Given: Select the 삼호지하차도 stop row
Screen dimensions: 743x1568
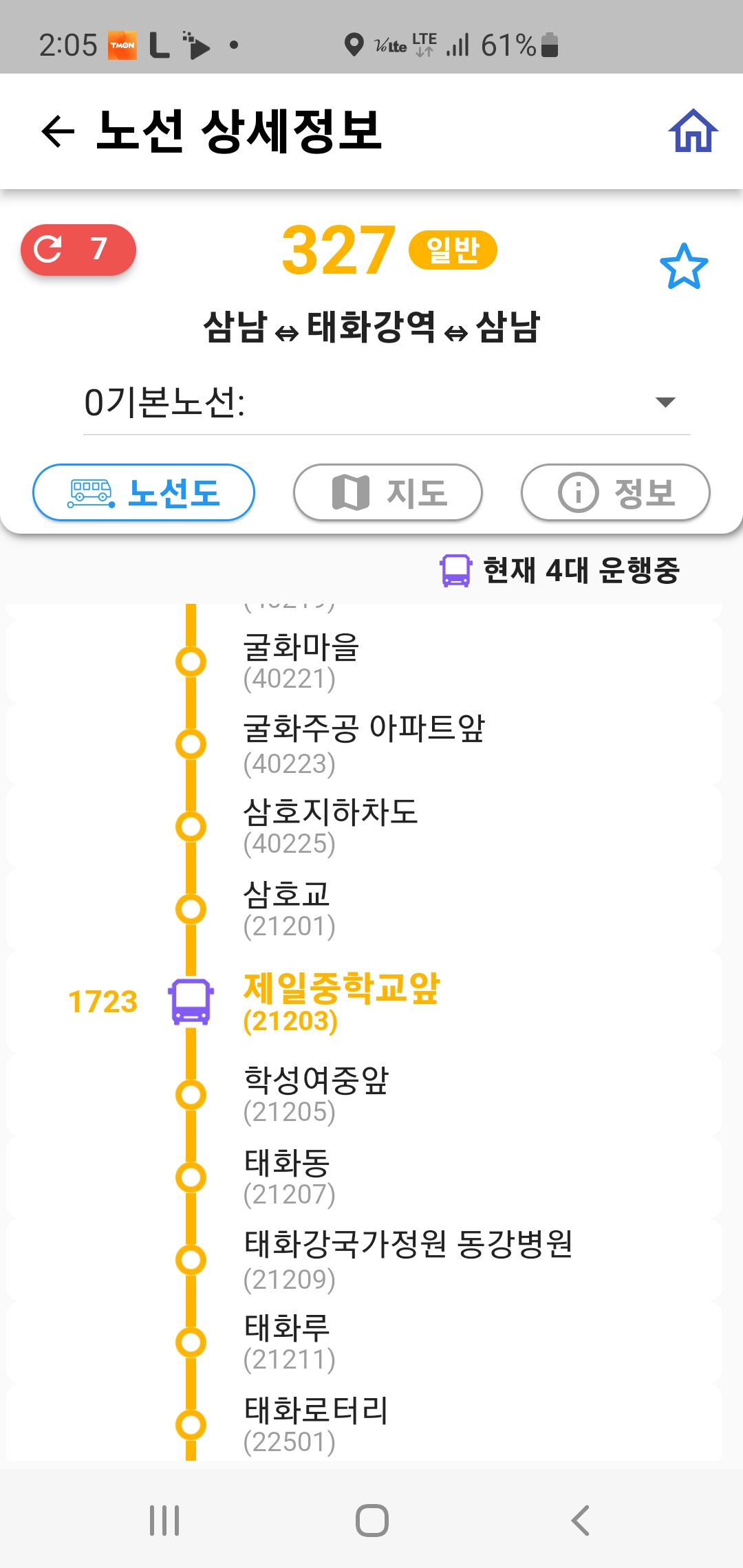Looking at the screenshot, I should coord(365,827).
